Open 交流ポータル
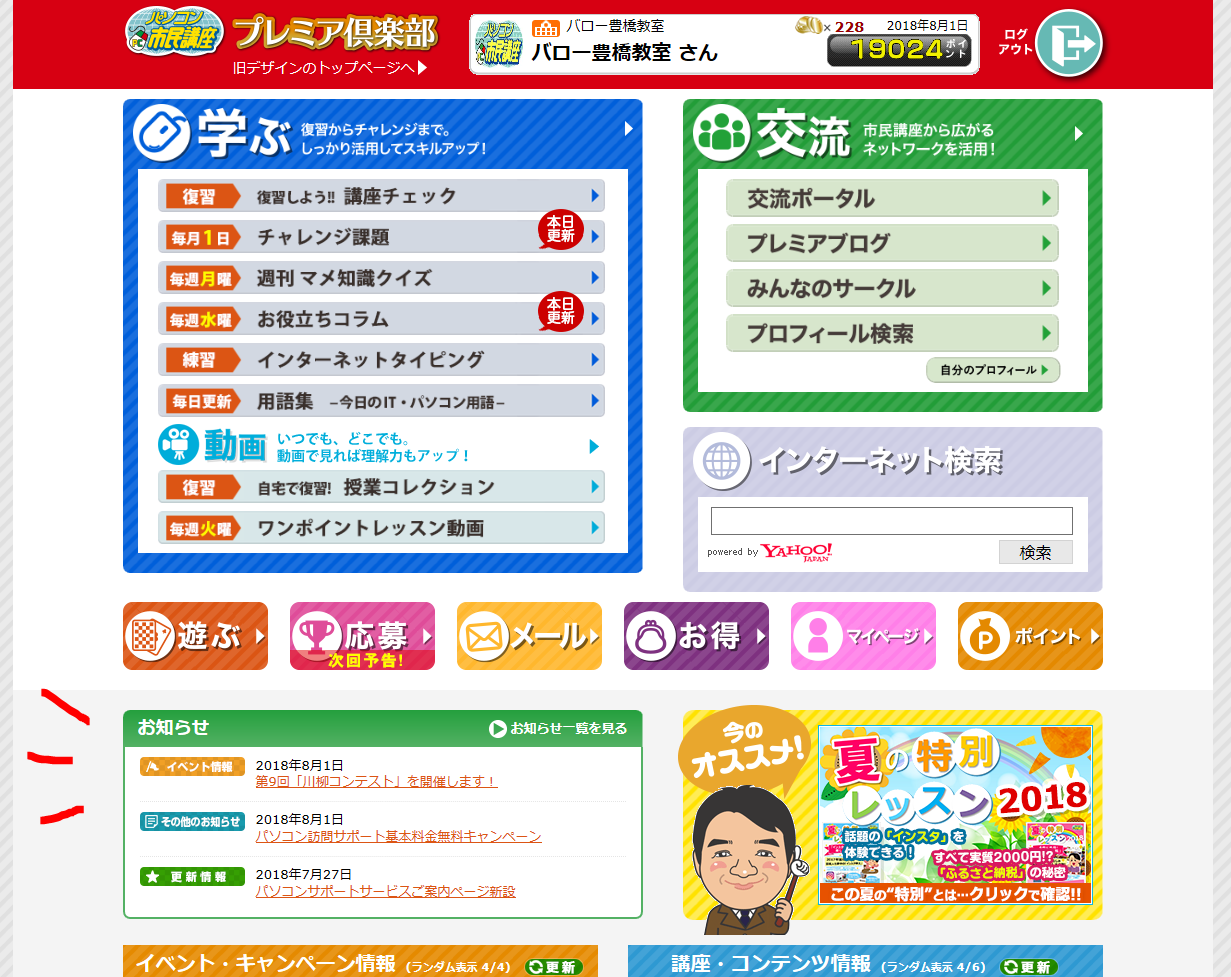This screenshot has height=977, width=1231. point(891,198)
